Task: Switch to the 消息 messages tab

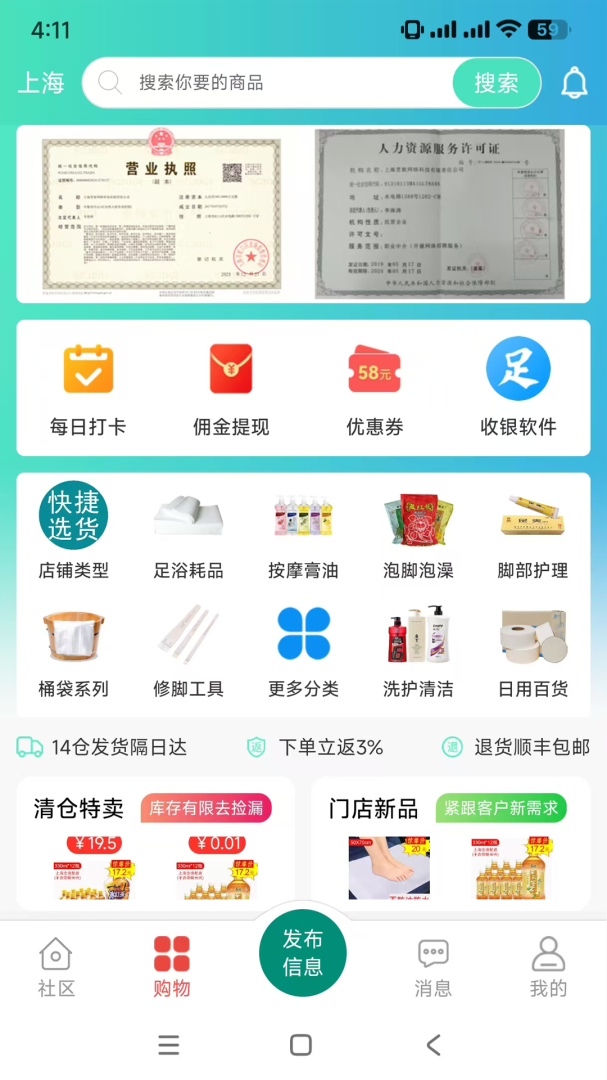Action: 433,967
